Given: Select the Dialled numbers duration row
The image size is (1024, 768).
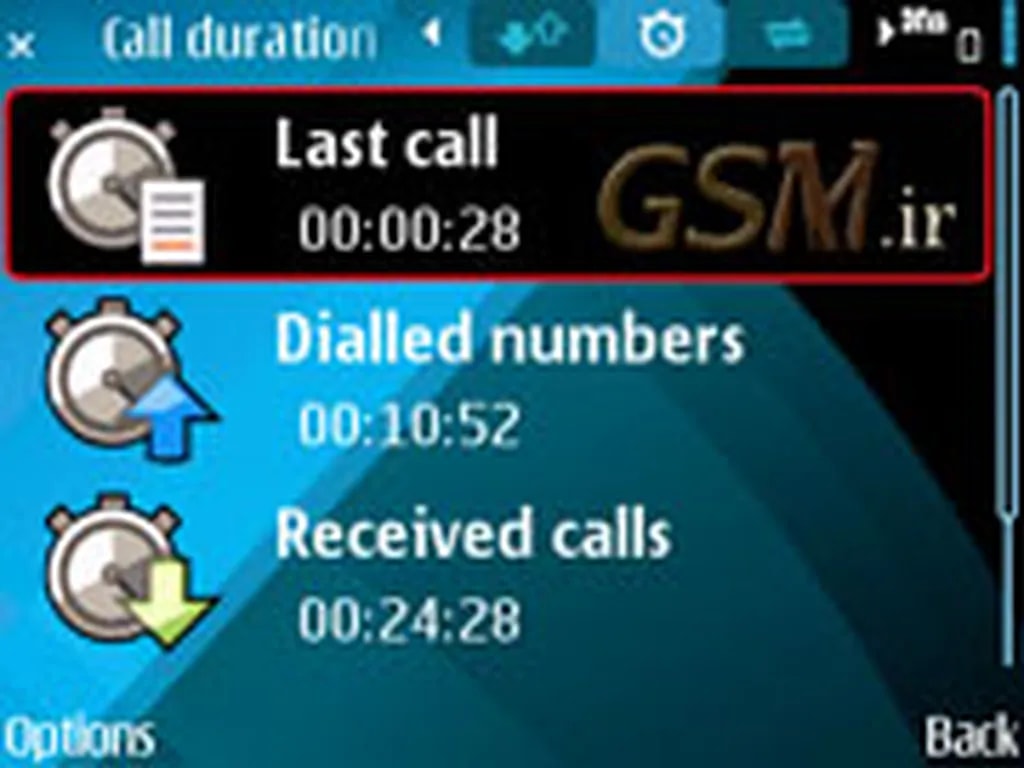Looking at the screenshot, I should click(500, 382).
